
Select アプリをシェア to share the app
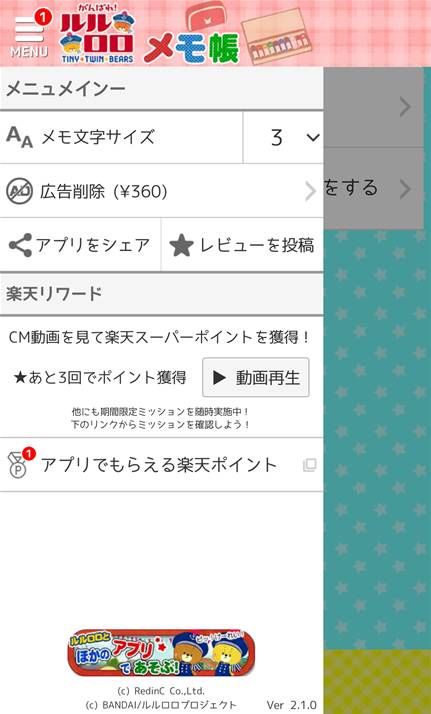(80, 245)
